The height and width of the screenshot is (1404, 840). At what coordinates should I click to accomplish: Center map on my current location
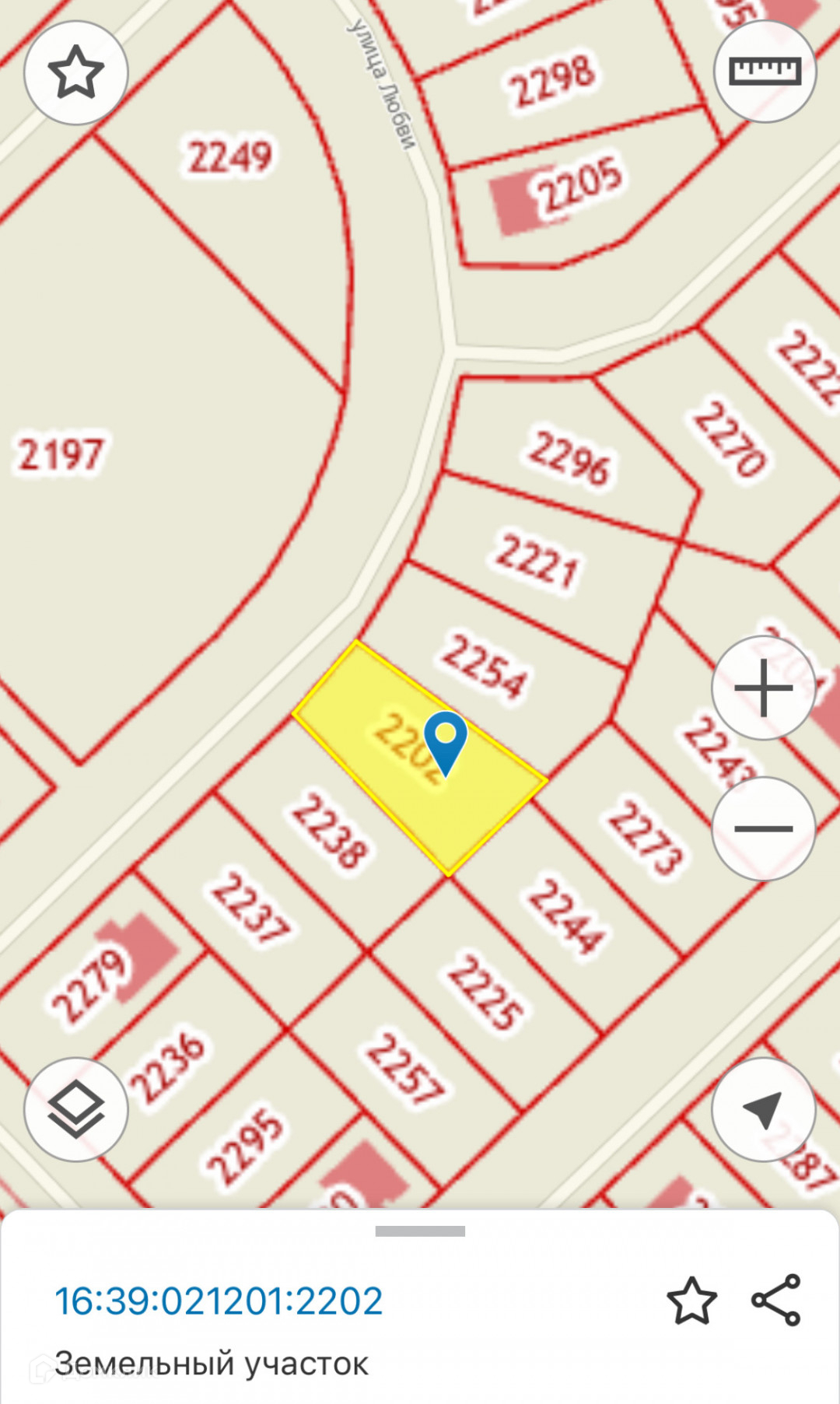[x=763, y=1109]
